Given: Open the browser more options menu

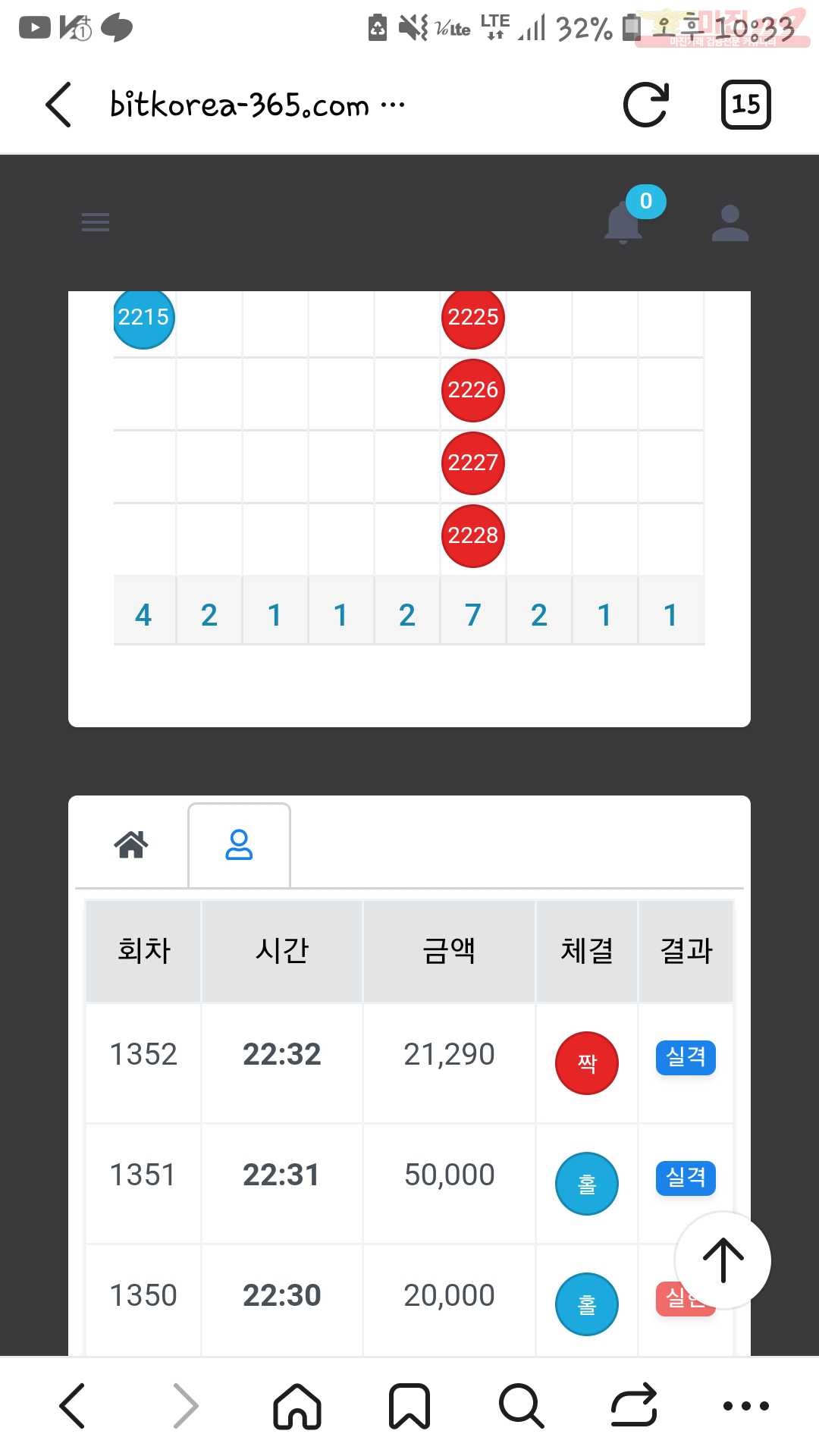Looking at the screenshot, I should pos(745,1405).
